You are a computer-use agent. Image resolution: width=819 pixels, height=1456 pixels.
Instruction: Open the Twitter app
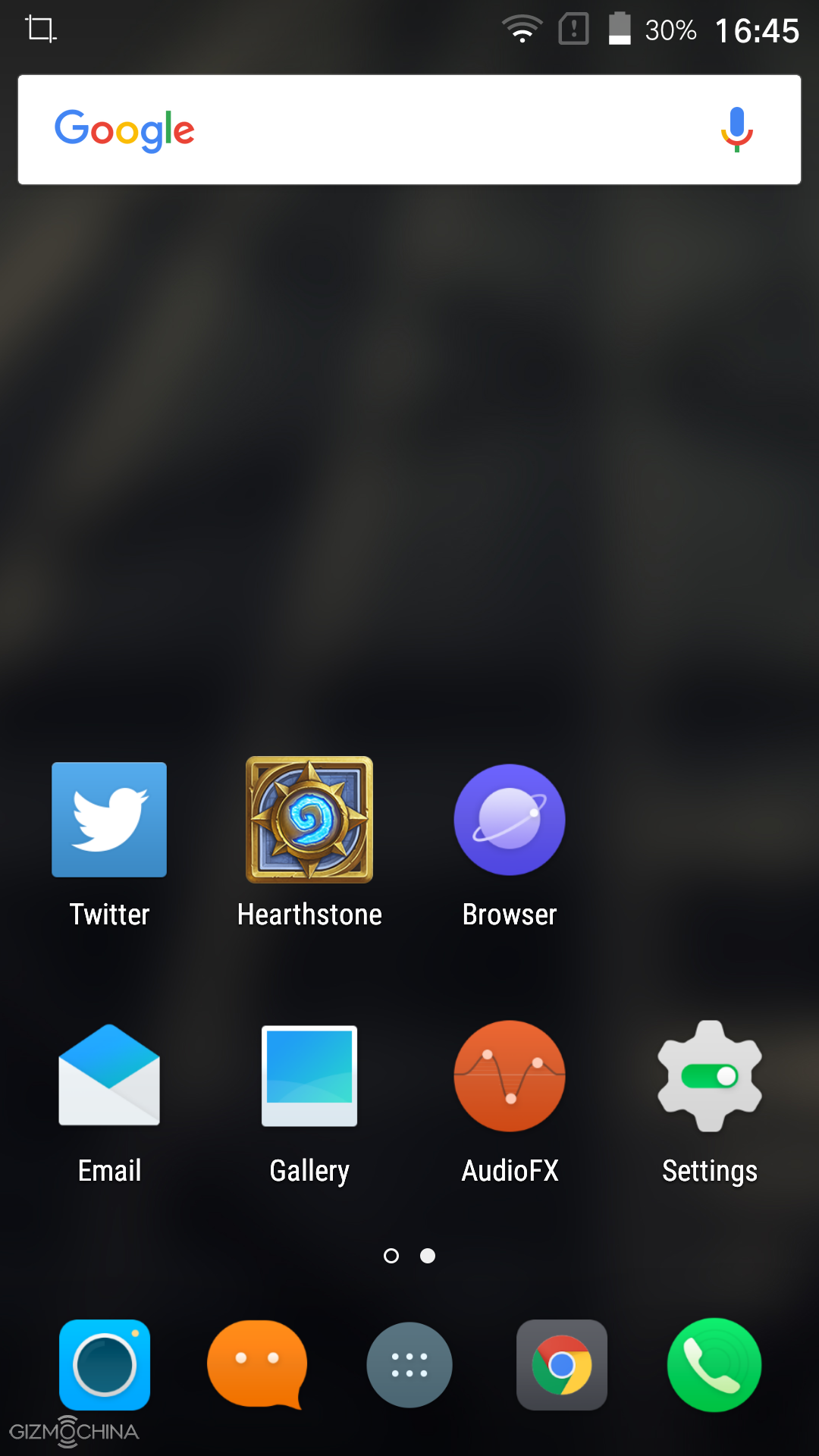click(x=109, y=820)
